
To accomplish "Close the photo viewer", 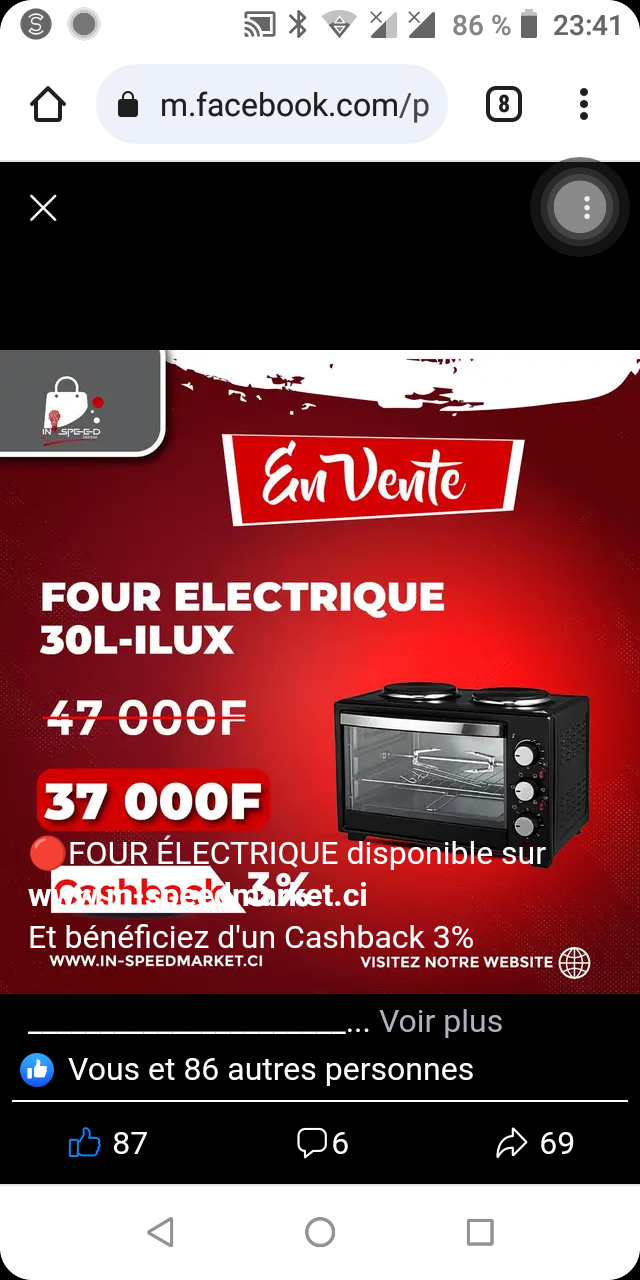I will point(43,208).
